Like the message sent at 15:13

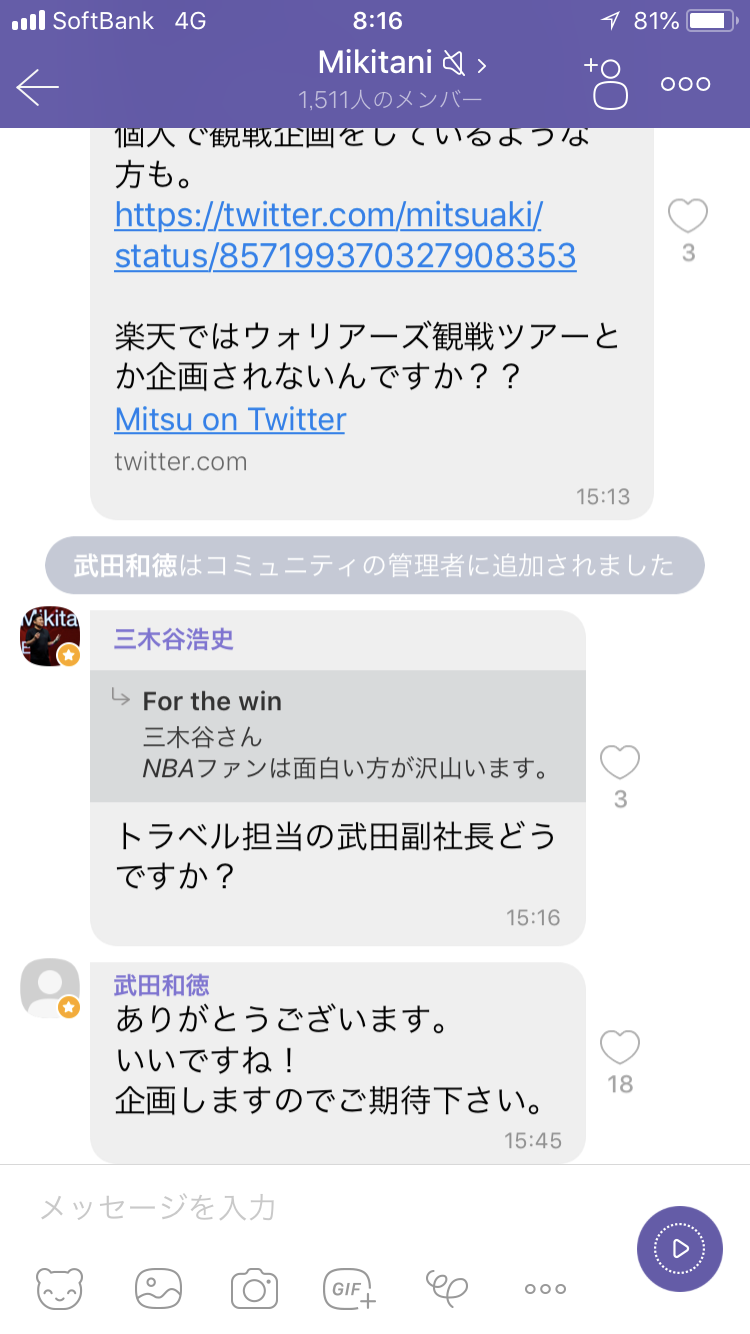687,216
